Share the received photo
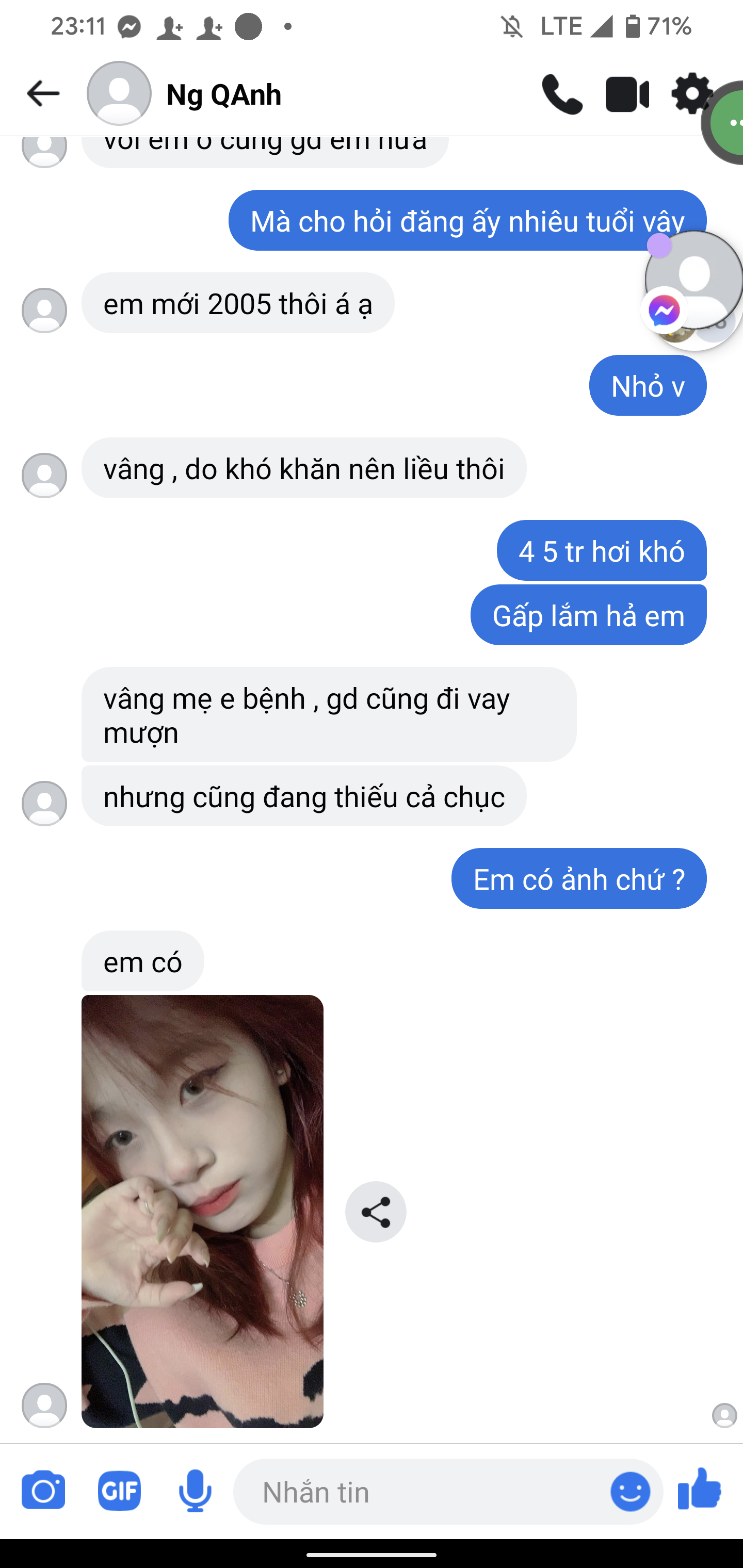The image size is (743, 1568). (x=375, y=1211)
